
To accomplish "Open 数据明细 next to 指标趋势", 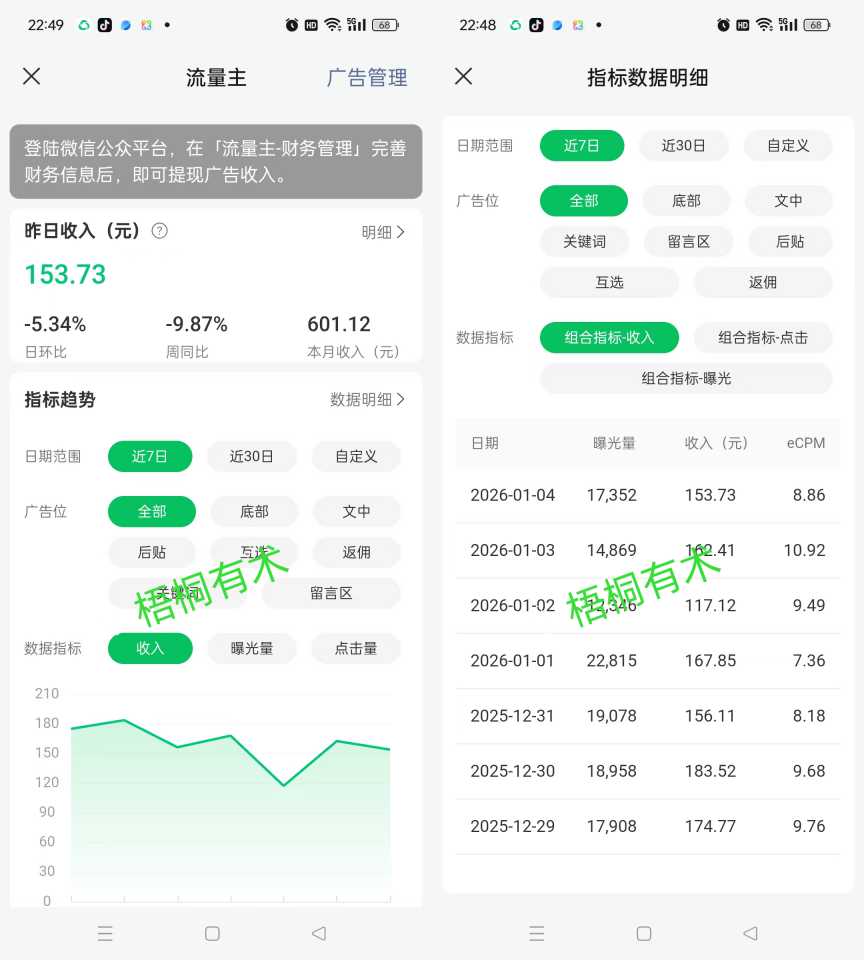I will (x=367, y=399).
